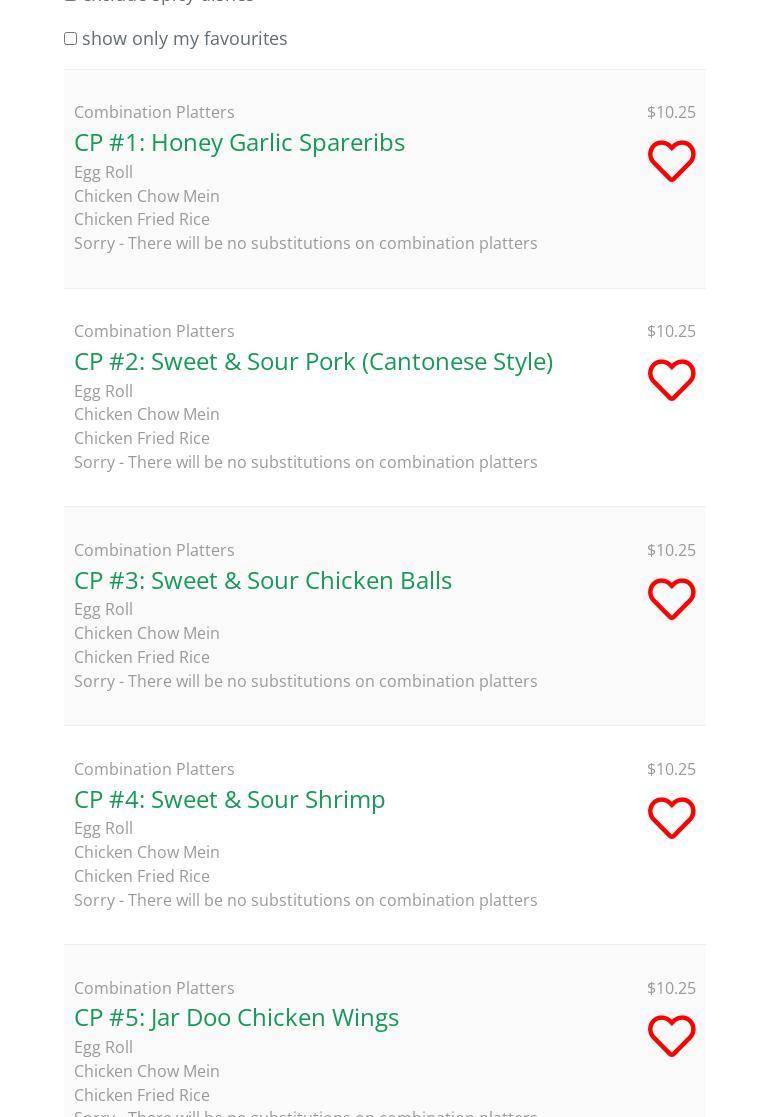Open CP #4: Sweet & Sour Shrimp
Viewport: 770px width, 1117px height.
[x=229, y=799]
